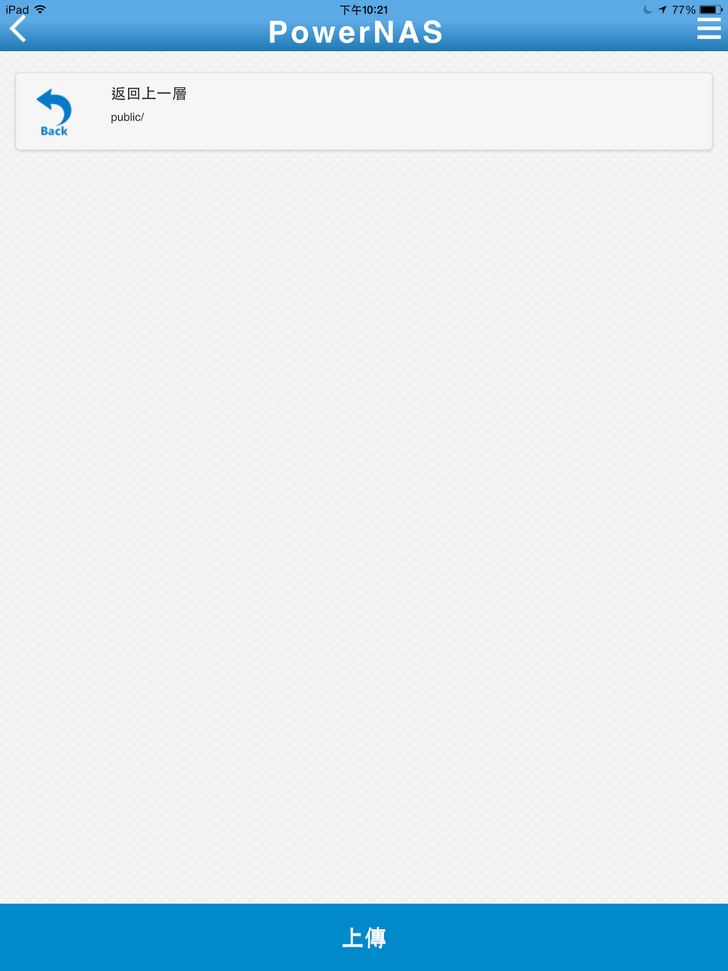Tap the back arrow in the header
The height and width of the screenshot is (971, 728).
pos(18,29)
